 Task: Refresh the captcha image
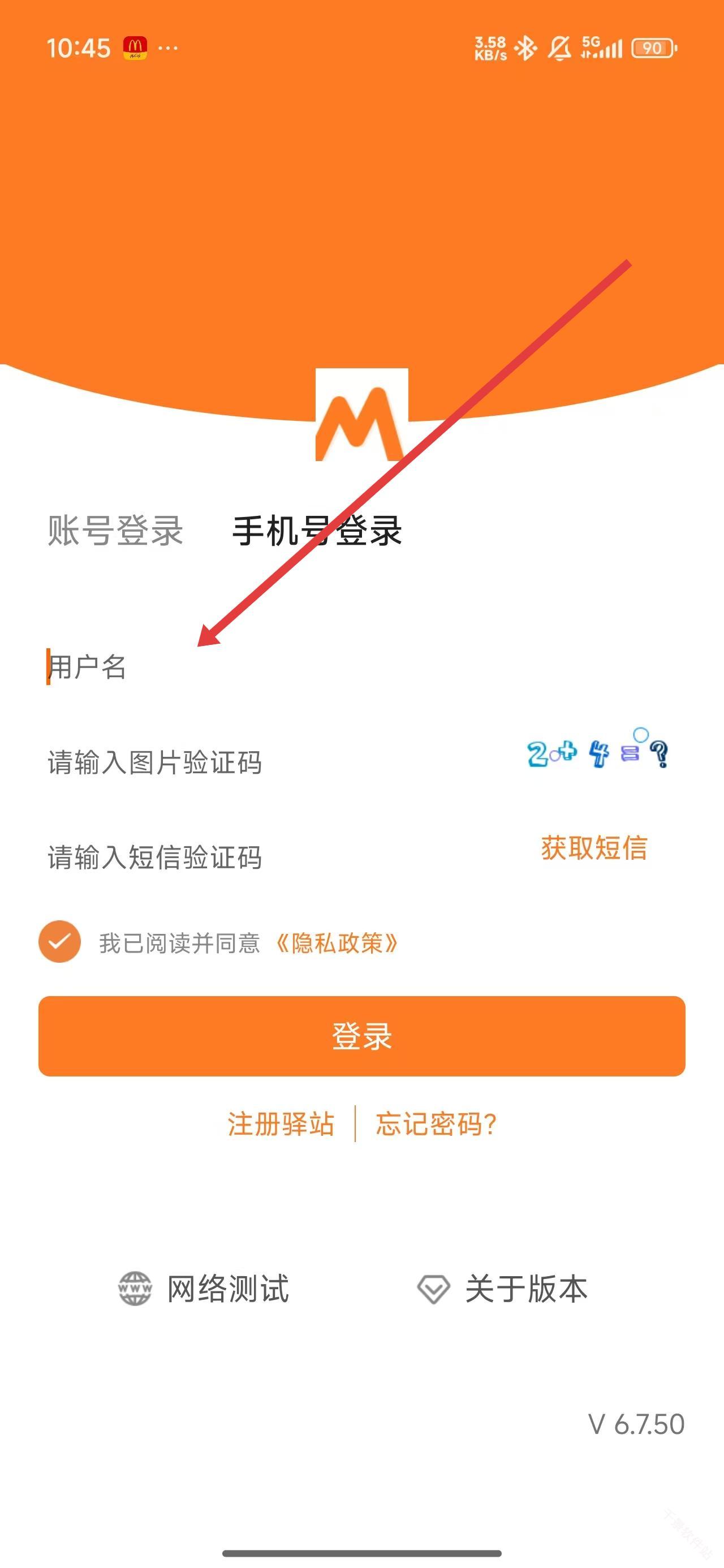tap(597, 753)
